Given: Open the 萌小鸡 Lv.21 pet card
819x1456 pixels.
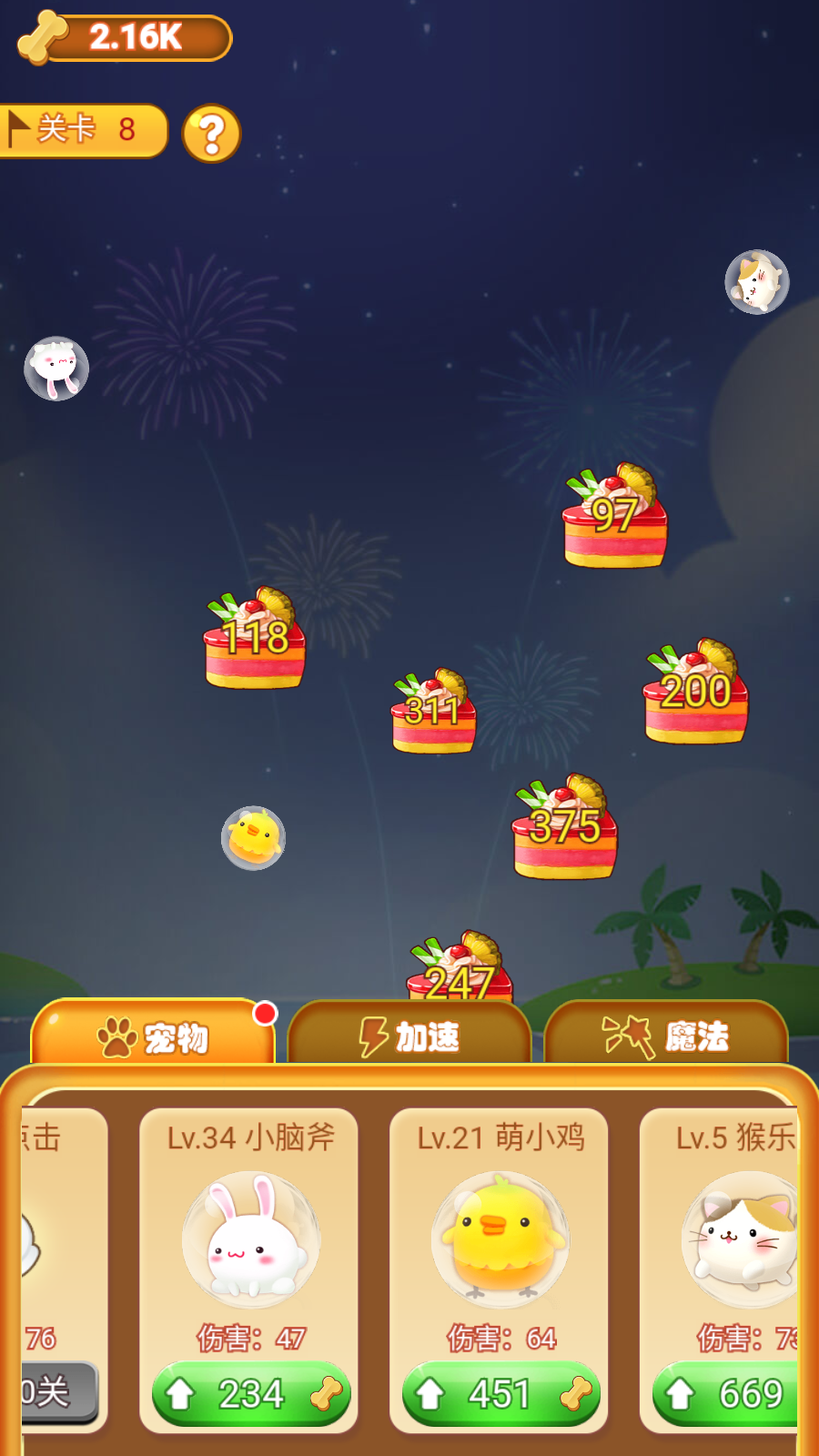Looking at the screenshot, I should coord(500,1238).
